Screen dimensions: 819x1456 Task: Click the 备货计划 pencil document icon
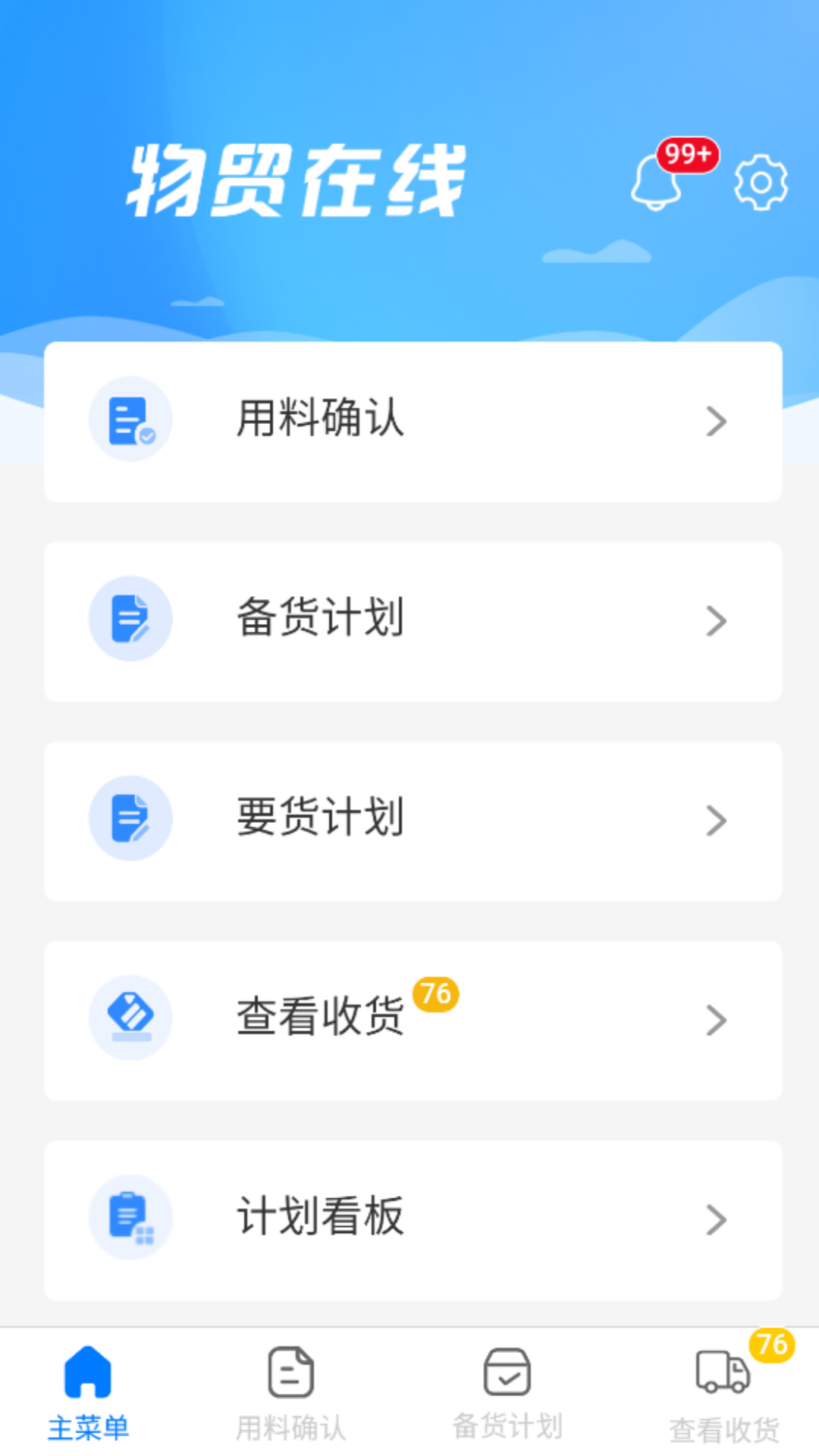tap(130, 618)
